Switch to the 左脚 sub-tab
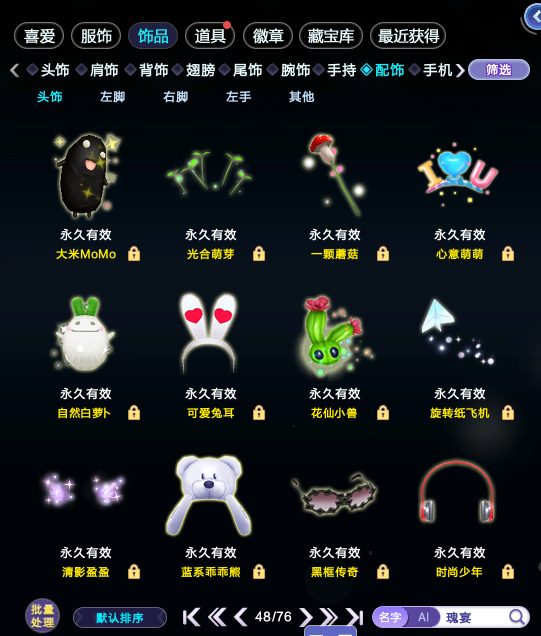 click(x=112, y=97)
